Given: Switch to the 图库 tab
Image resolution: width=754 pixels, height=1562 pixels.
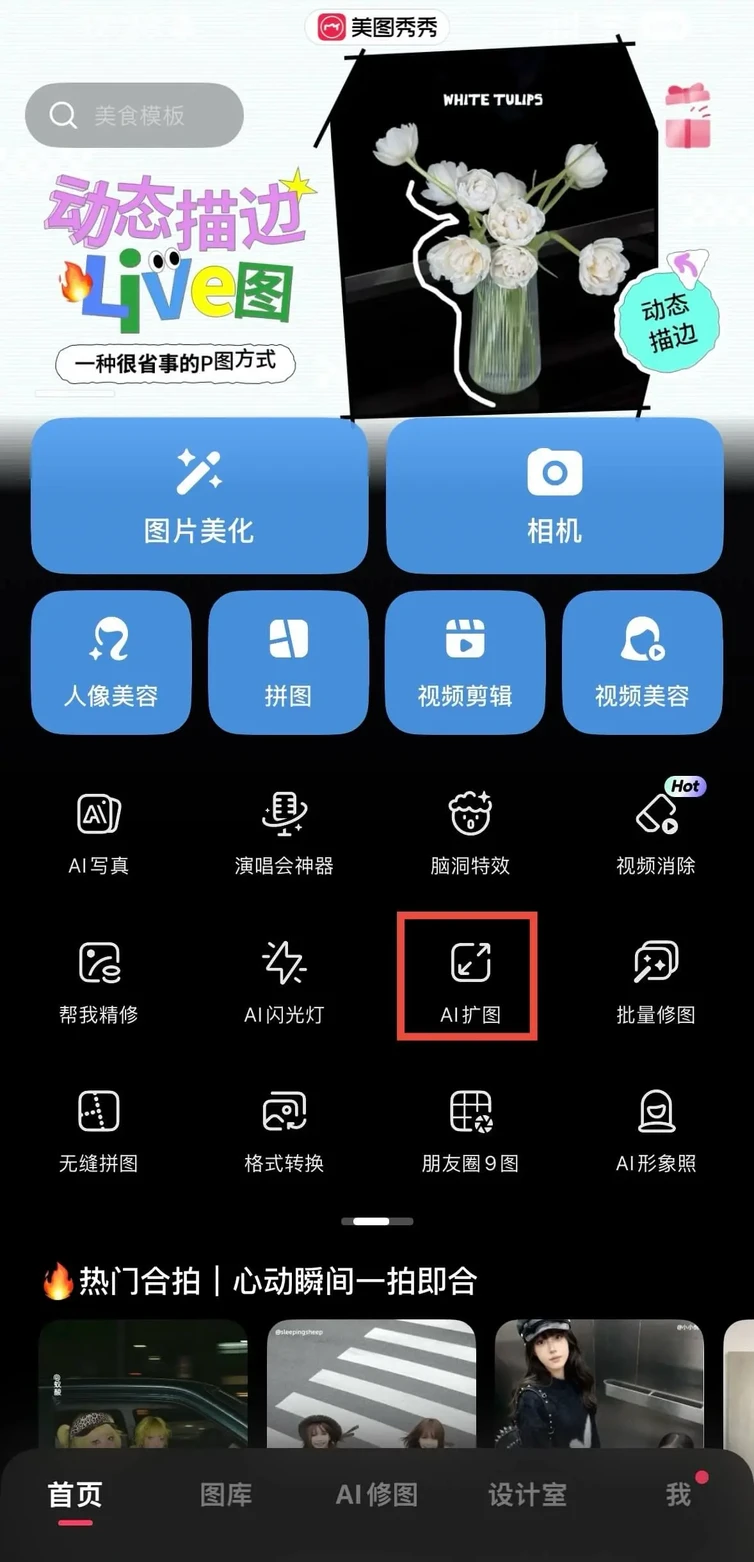Looking at the screenshot, I should point(226,1495).
